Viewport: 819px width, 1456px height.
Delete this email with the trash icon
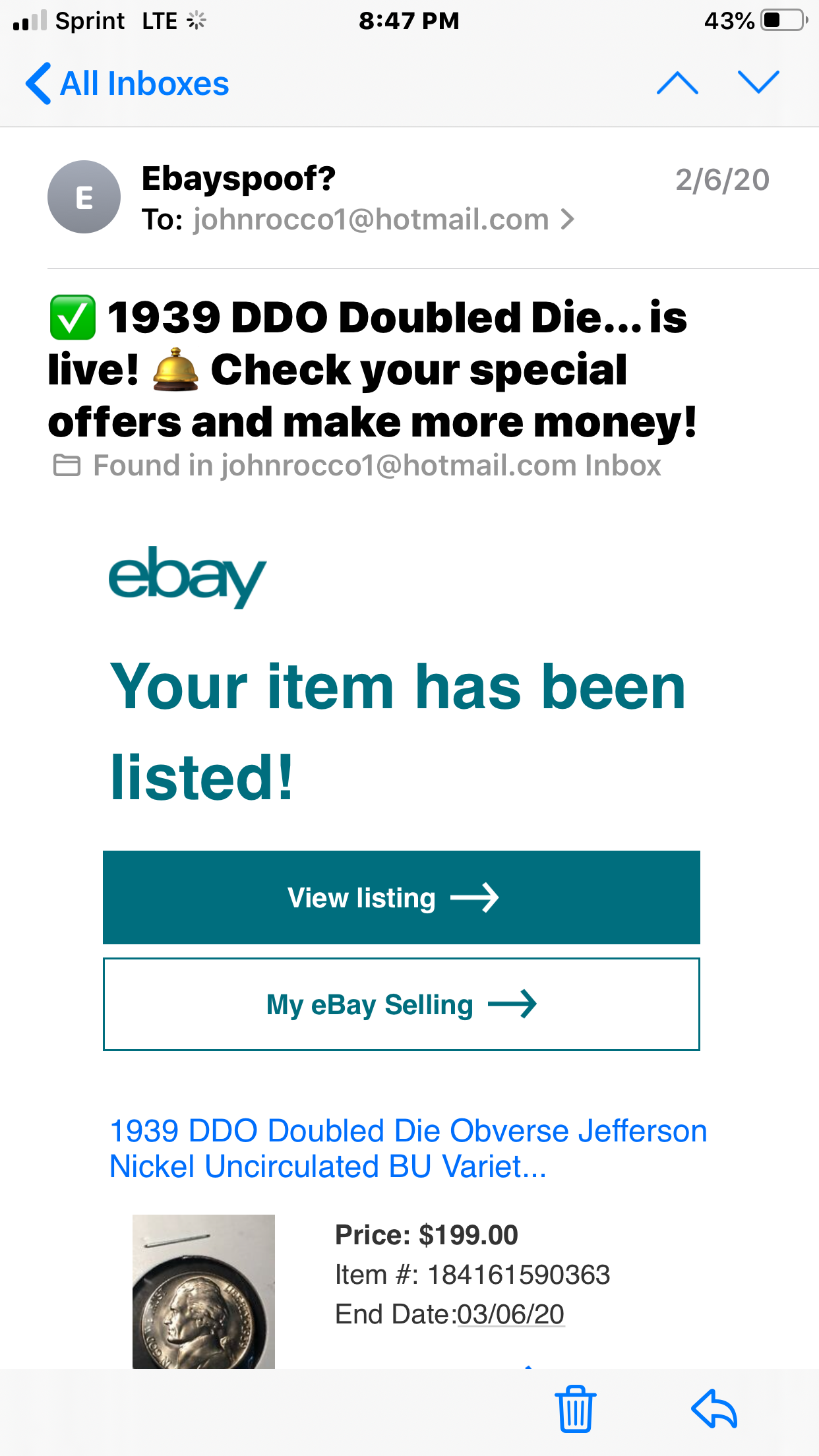[576, 1409]
